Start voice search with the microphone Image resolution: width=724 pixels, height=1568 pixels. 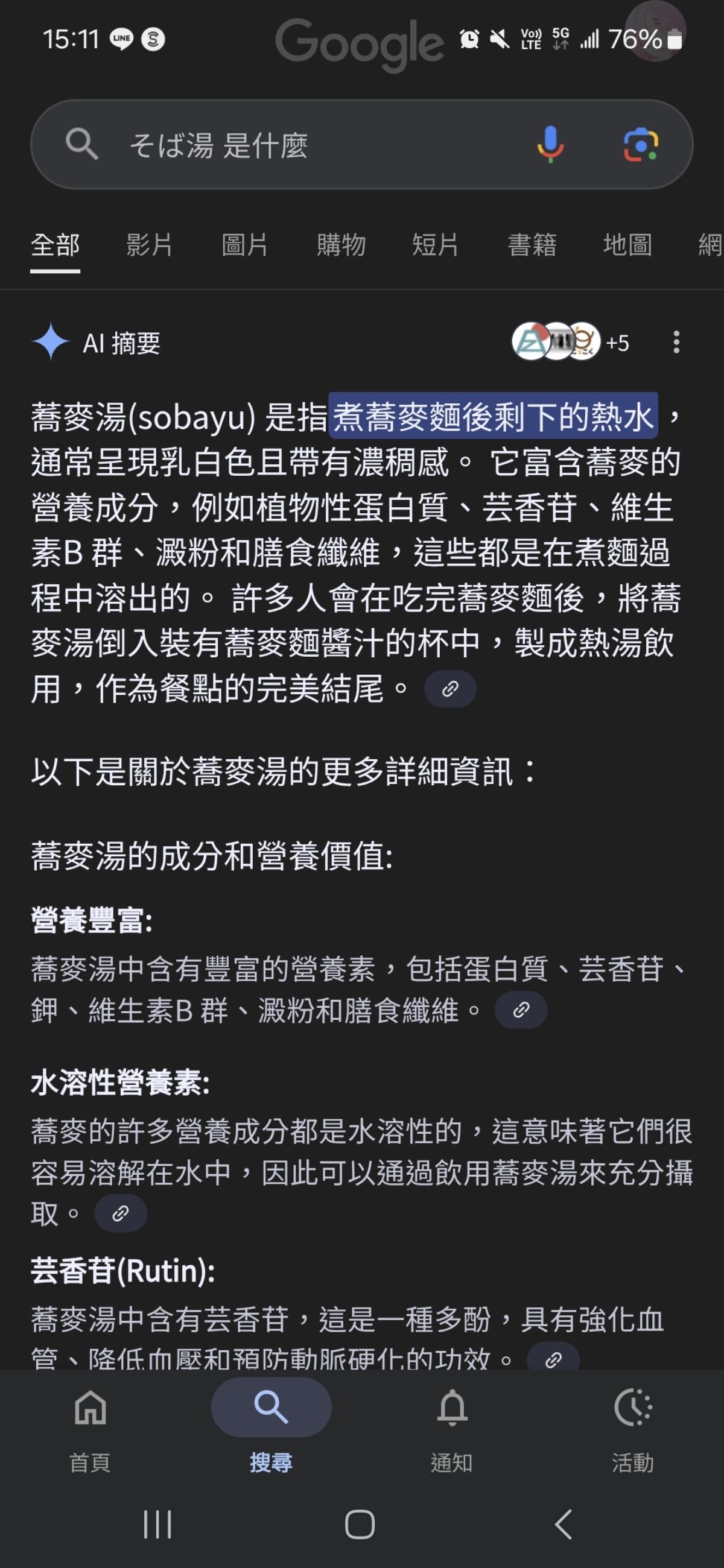coord(550,145)
